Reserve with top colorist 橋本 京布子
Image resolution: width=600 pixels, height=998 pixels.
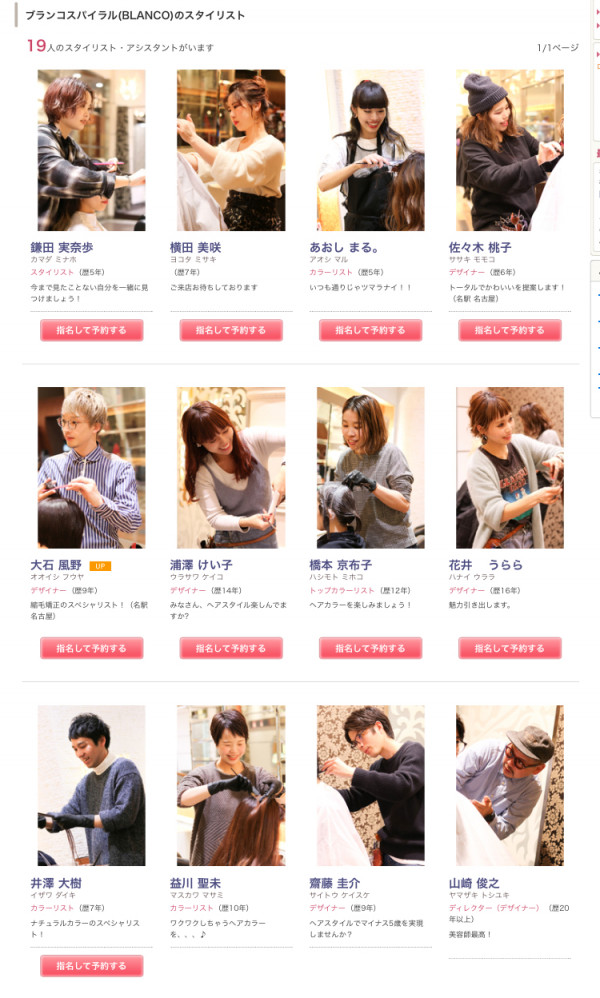pos(370,648)
